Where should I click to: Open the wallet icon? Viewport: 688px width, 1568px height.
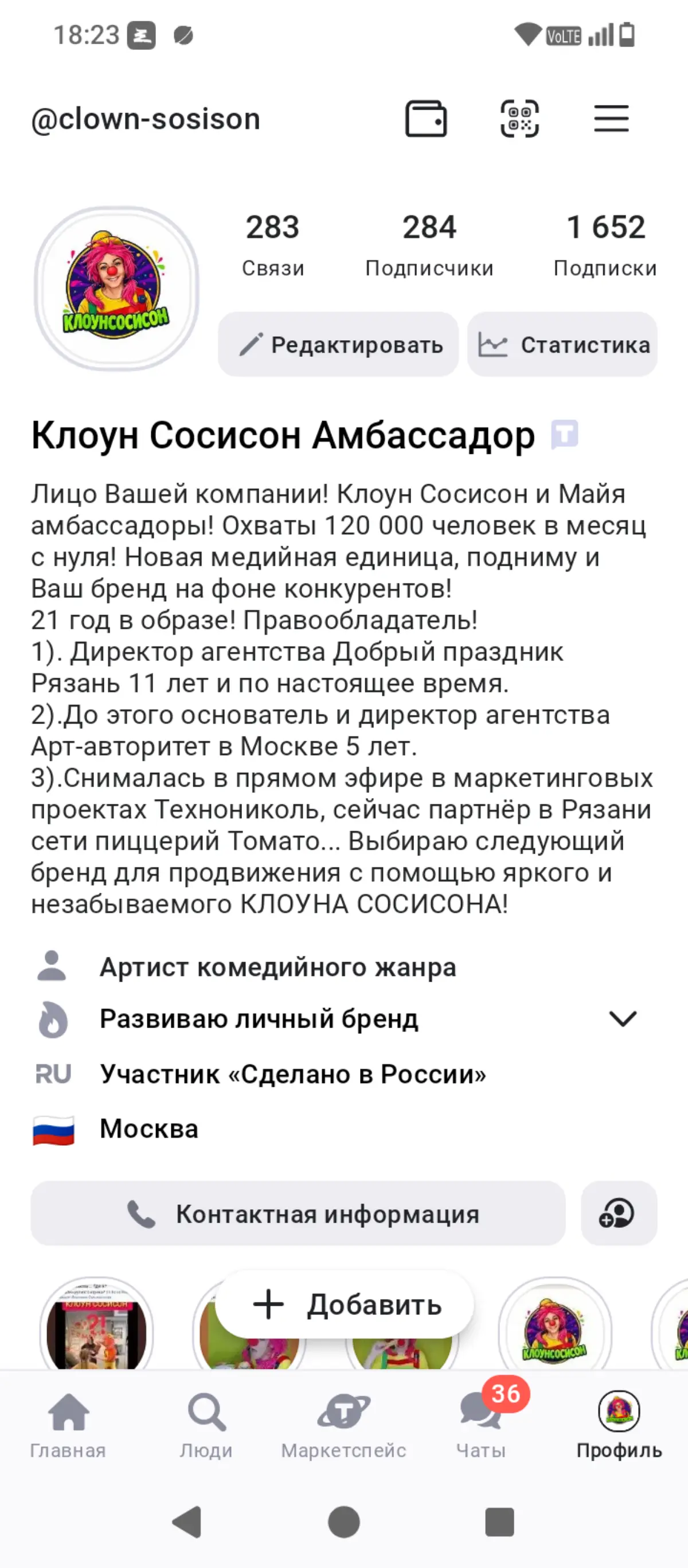tap(426, 119)
